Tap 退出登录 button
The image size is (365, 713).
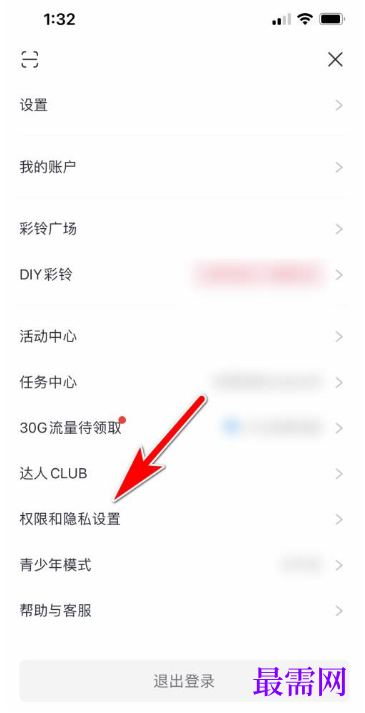click(184, 681)
